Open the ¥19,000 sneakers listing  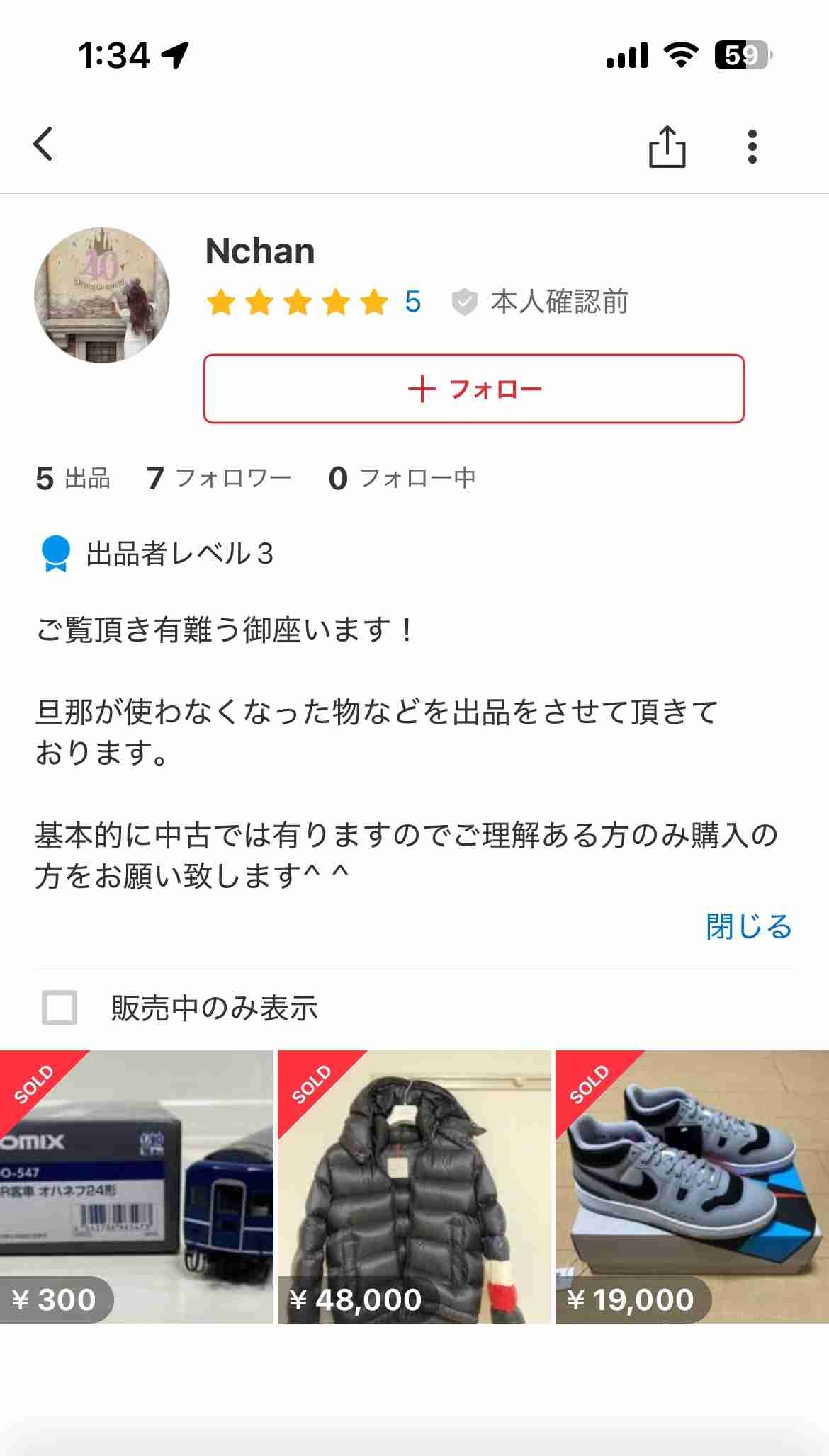pos(692,1186)
